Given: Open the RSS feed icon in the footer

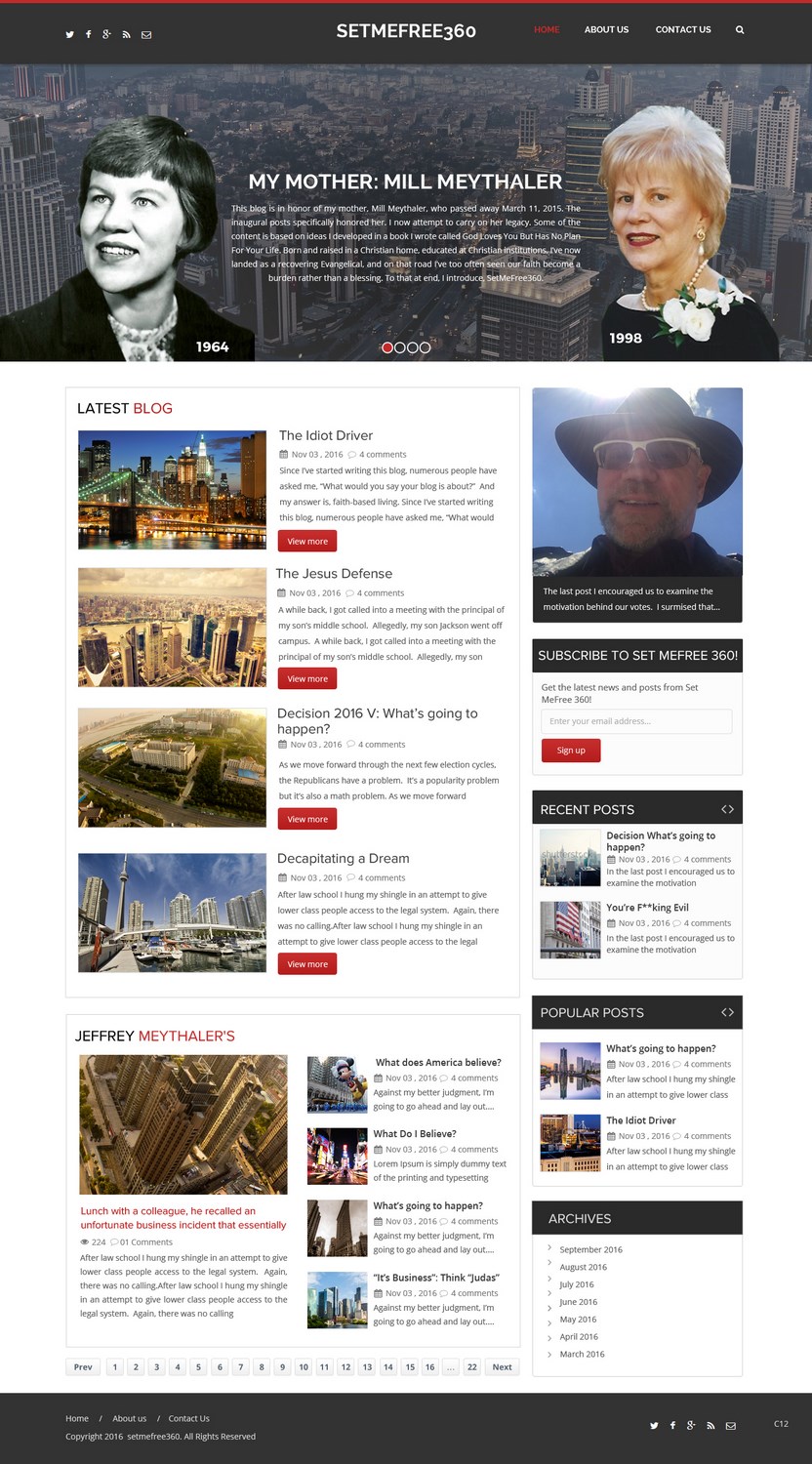Looking at the screenshot, I should tap(710, 1426).
